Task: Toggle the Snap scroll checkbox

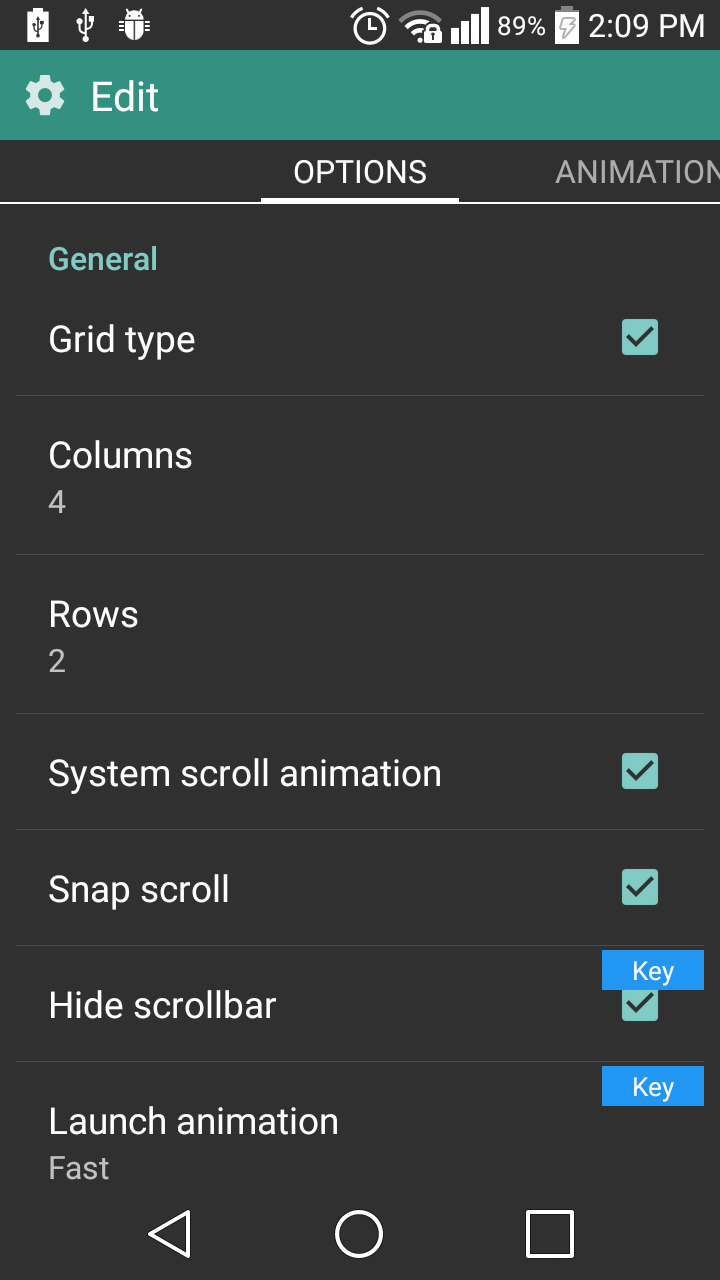Action: 640,888
